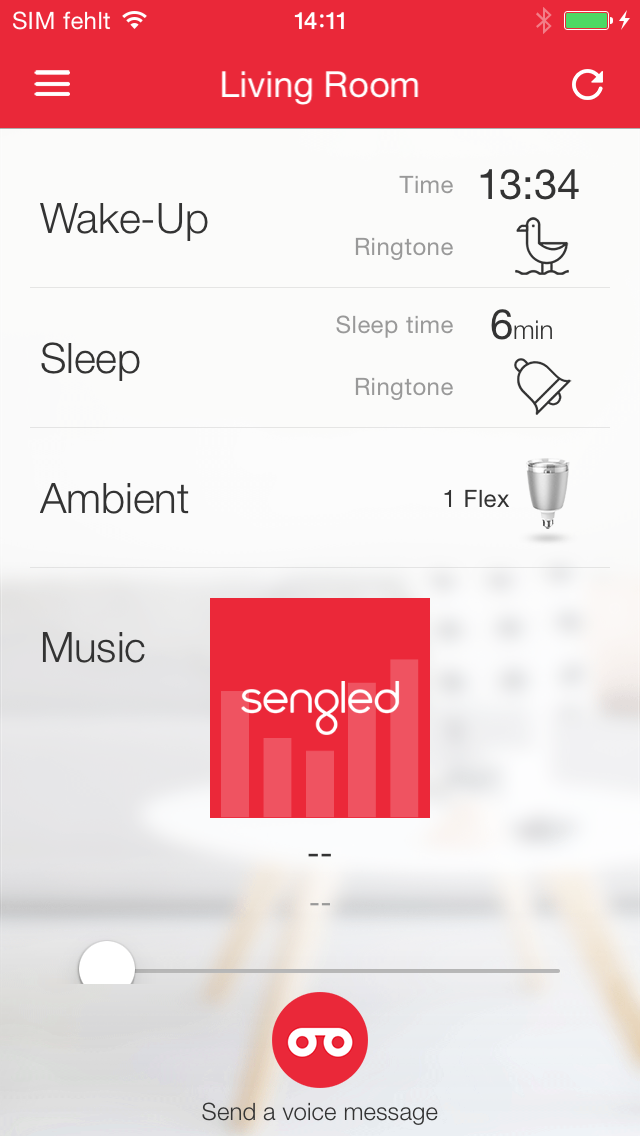Refresh the Living Room screen

(587, 85)
